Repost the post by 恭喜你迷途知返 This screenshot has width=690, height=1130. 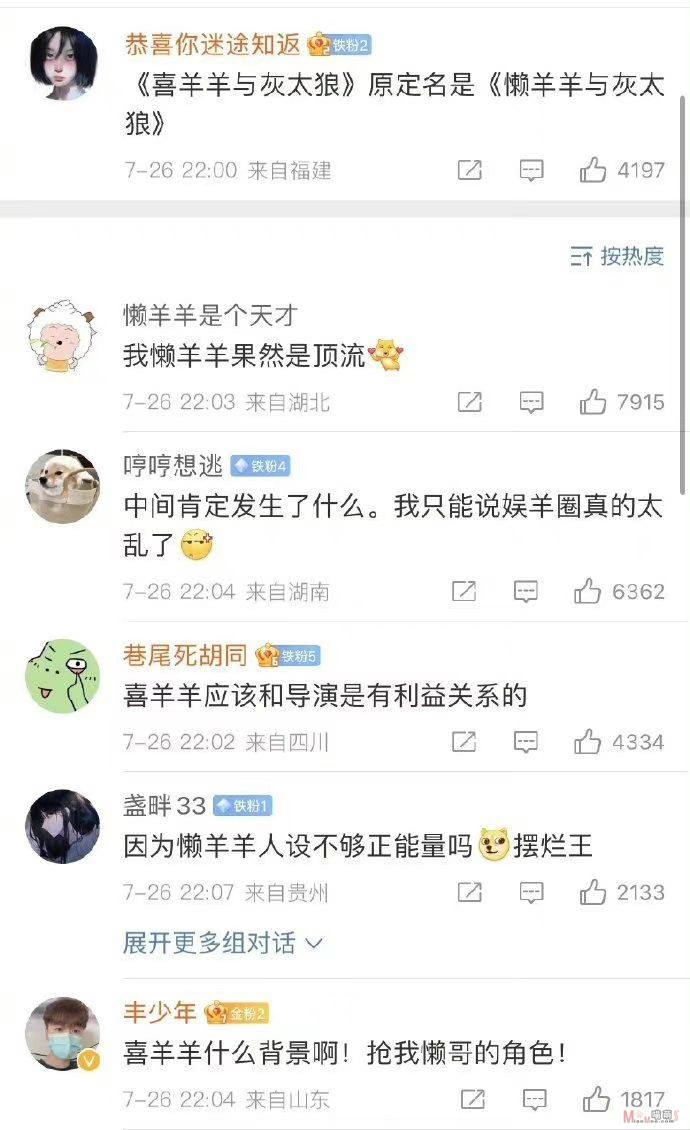(x=469, y=170)
